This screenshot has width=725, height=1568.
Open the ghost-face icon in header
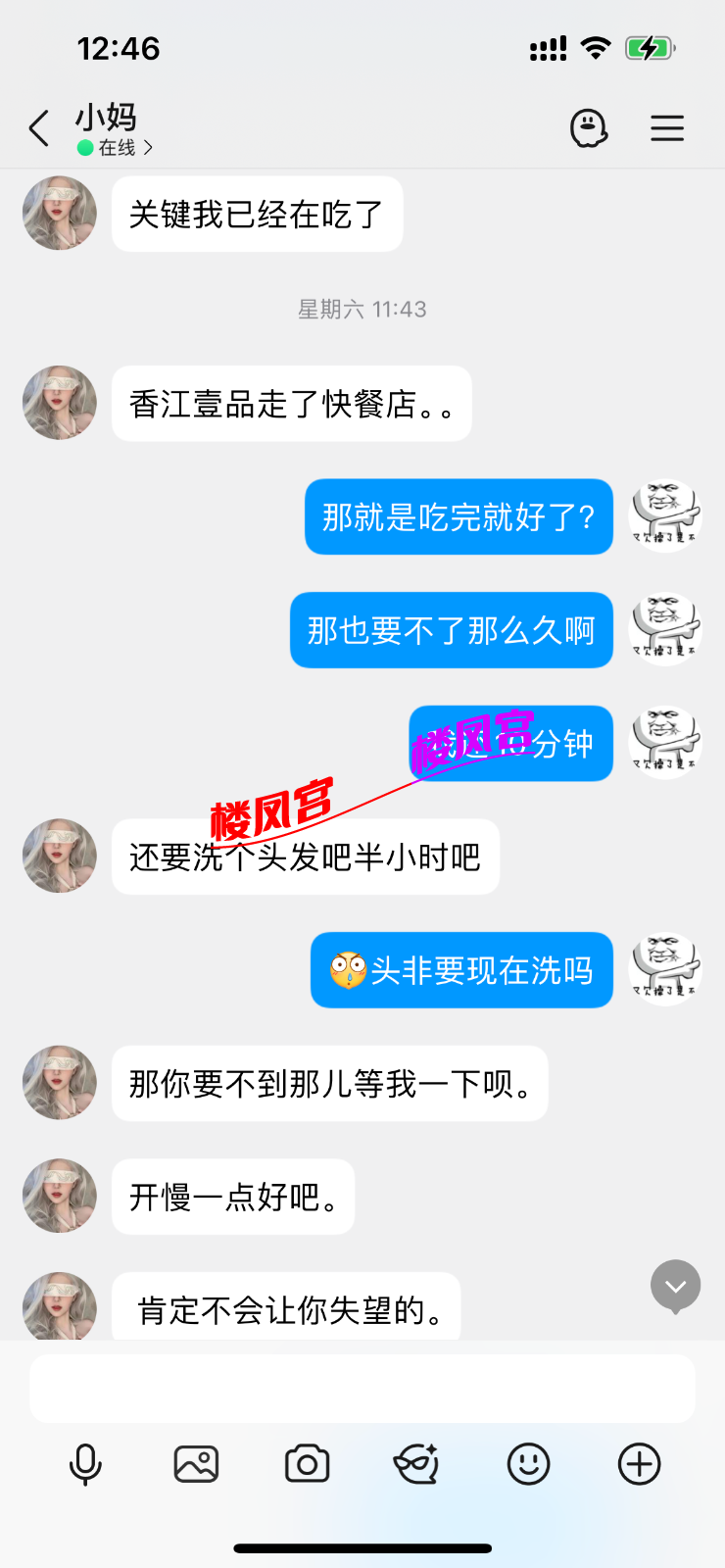tap(589, 128)
